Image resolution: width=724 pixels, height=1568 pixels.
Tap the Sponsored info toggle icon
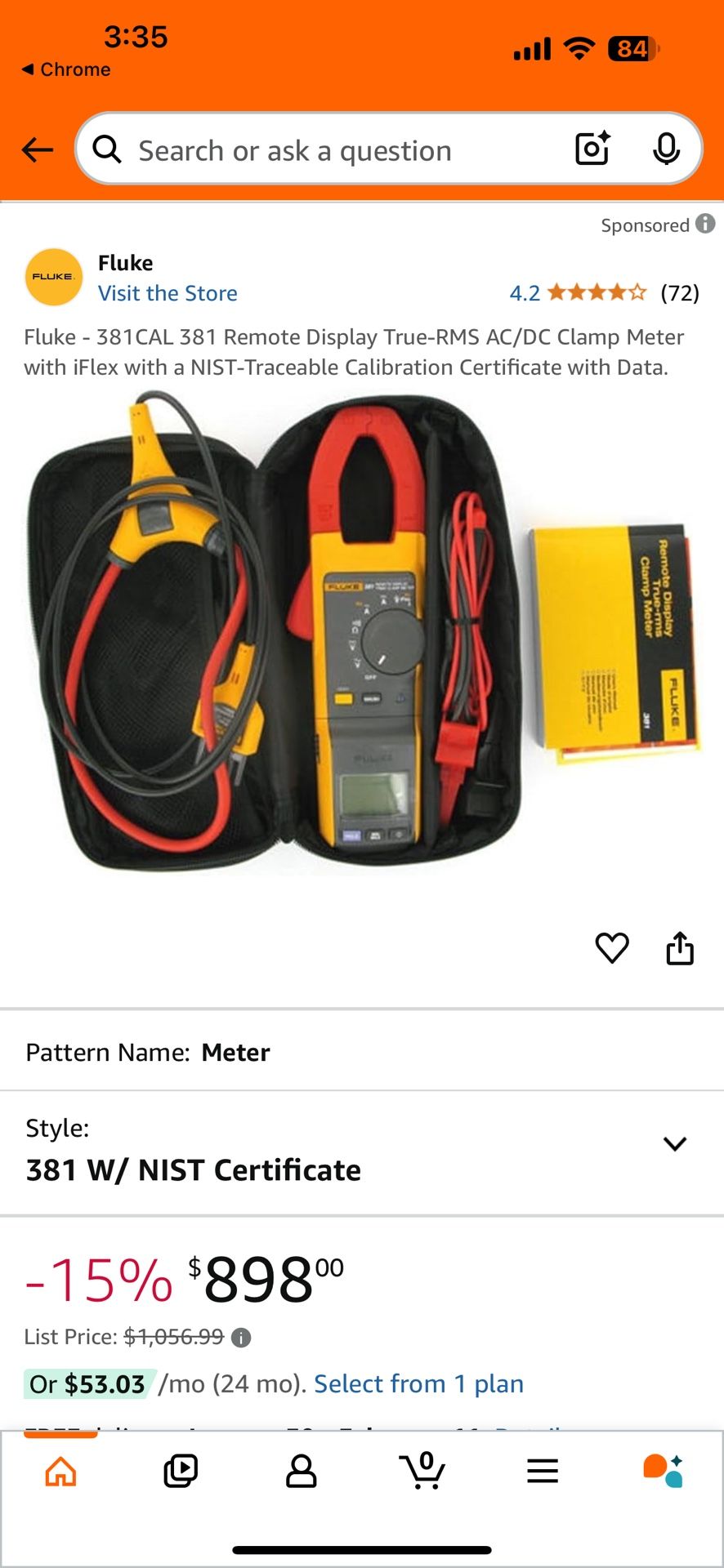pyautogui.click(x=704, y=225)
